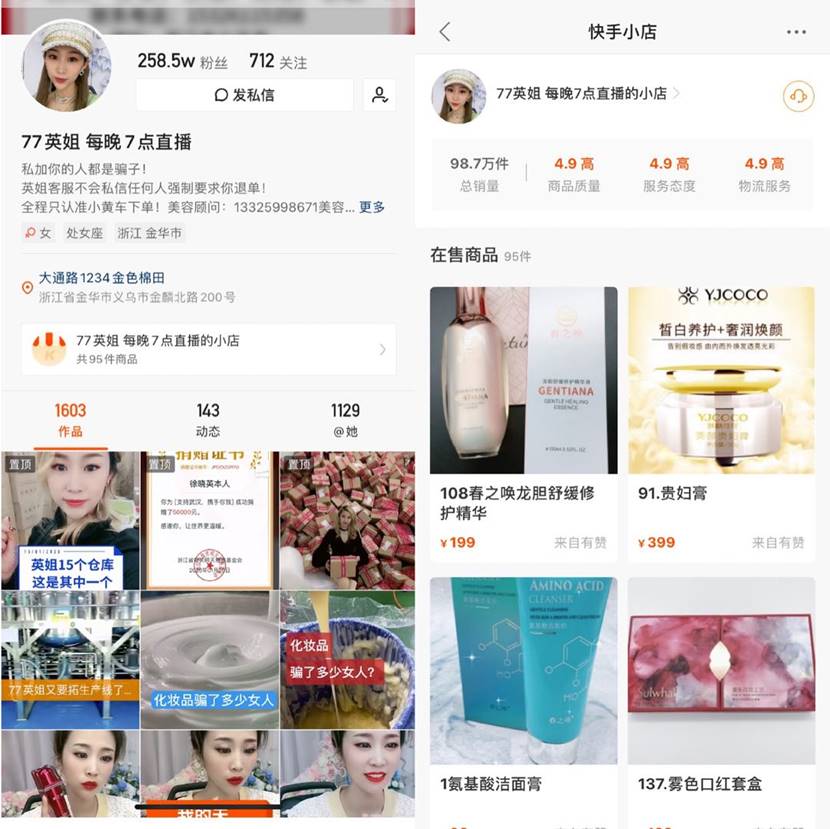The image size is (830, 829).
Task: Open the 77英姐 shop card with 共95件商品
Action: pyautogui.click(x=208, y=349)
